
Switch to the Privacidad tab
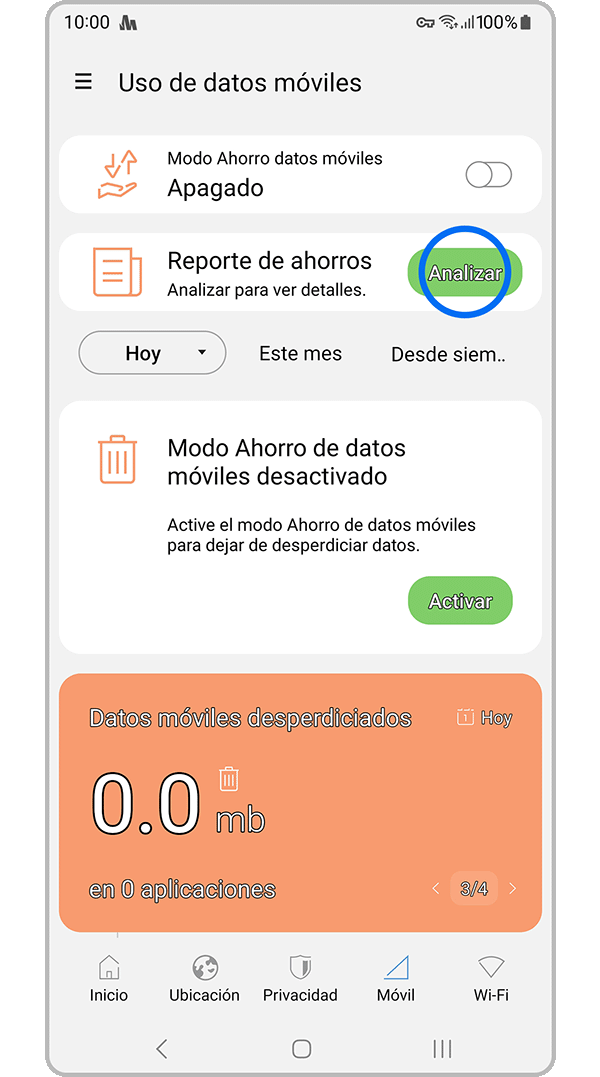pyautogui.click(x=300, y=978)
